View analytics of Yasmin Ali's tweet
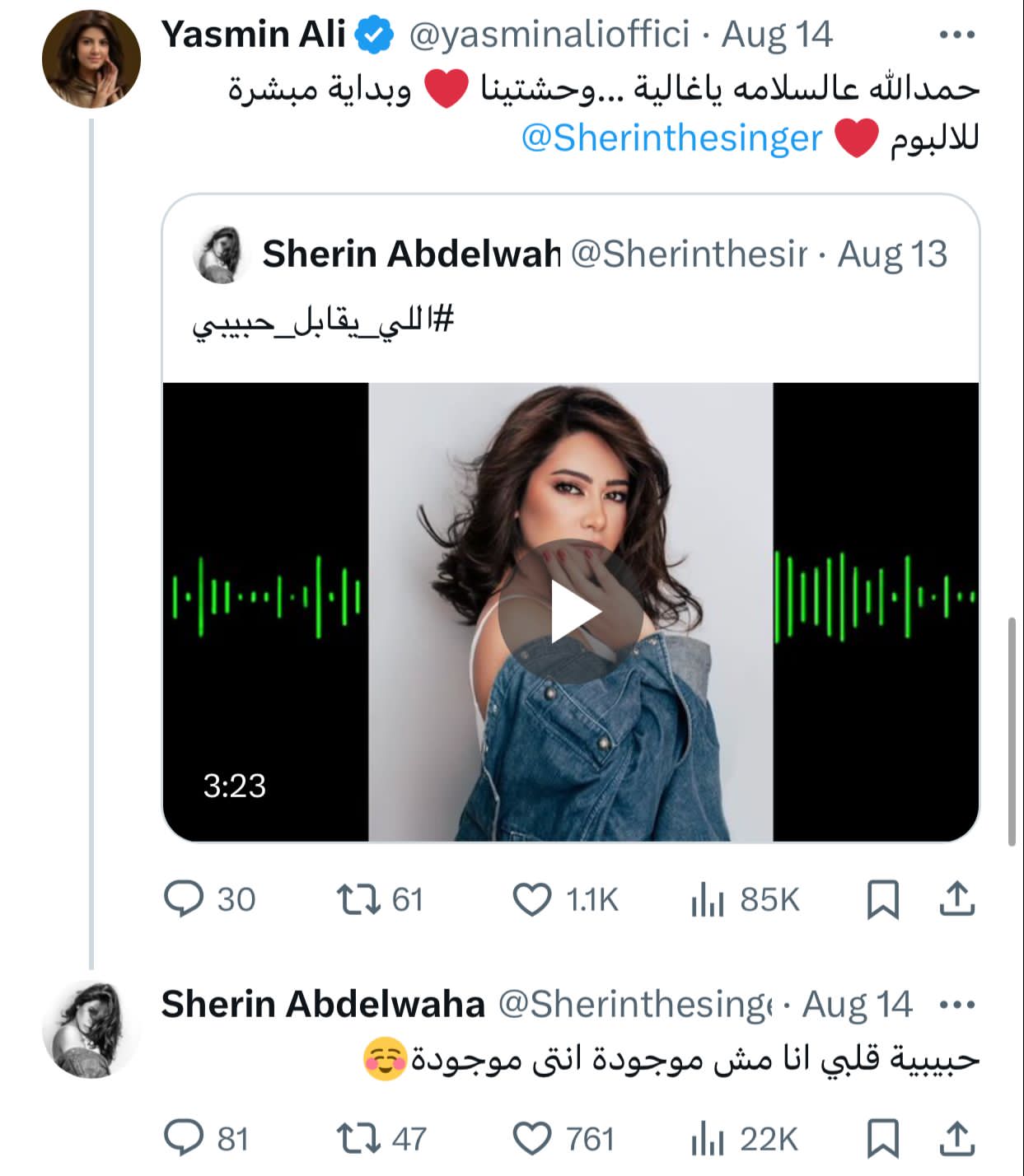The width and height of the screenshot is (1024, 1176). (x=707, y=898)
